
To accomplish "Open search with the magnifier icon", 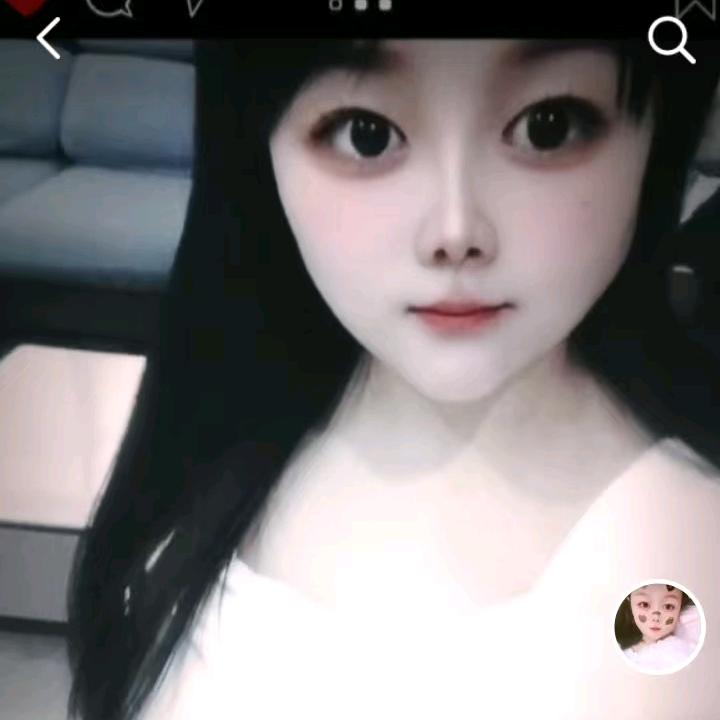I will point(671,41).
